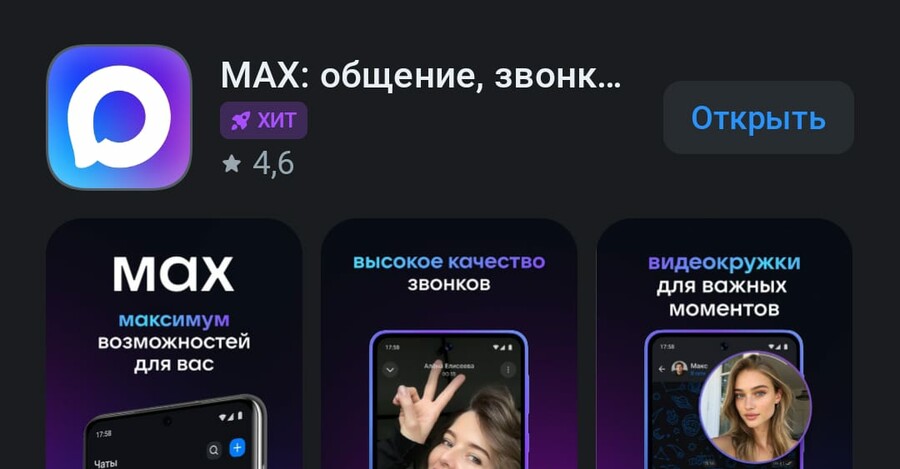Viewport: 900px width, 469px height.
Task: Open the MAX app title listing
Action: coord(420,76)
